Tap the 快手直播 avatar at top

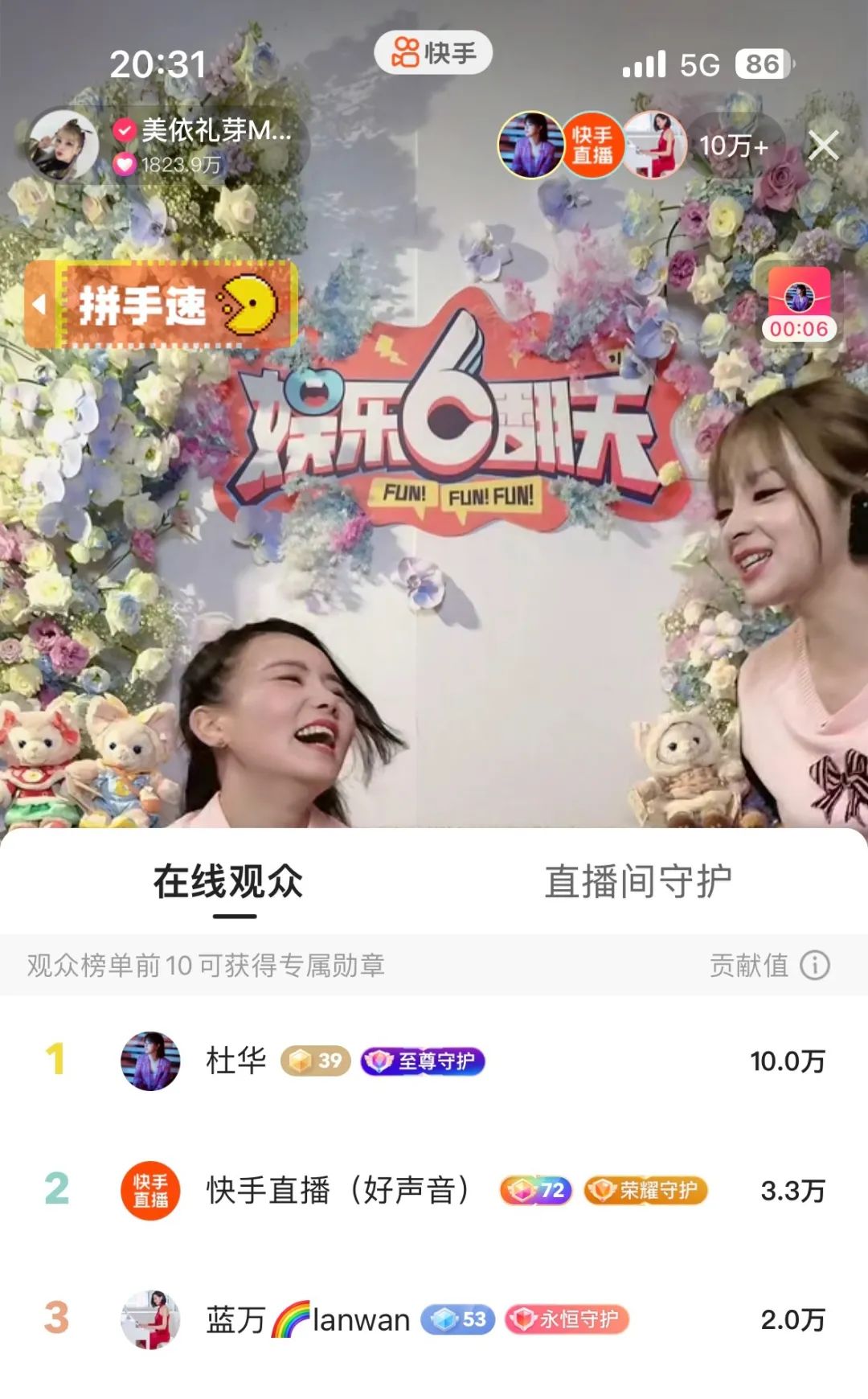[x=592, y=146]
